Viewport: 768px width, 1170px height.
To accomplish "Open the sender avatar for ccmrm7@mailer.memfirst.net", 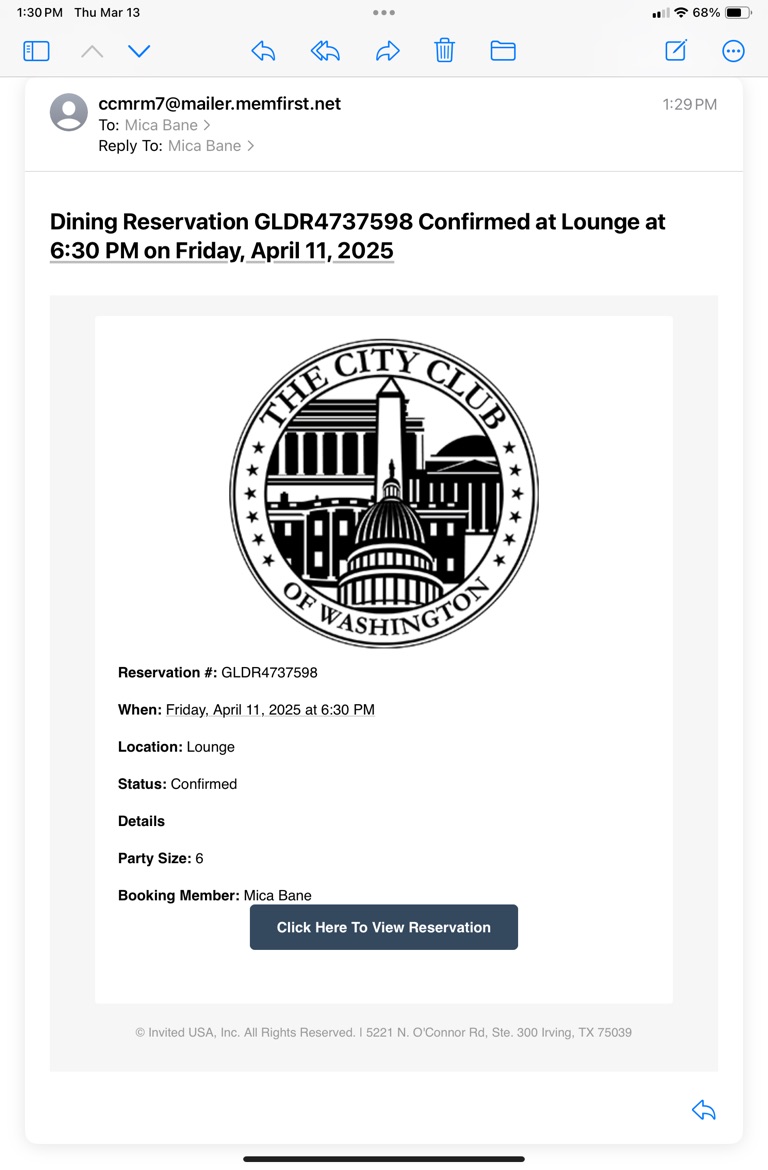I will pyautogui.click(x=69, y=112).
